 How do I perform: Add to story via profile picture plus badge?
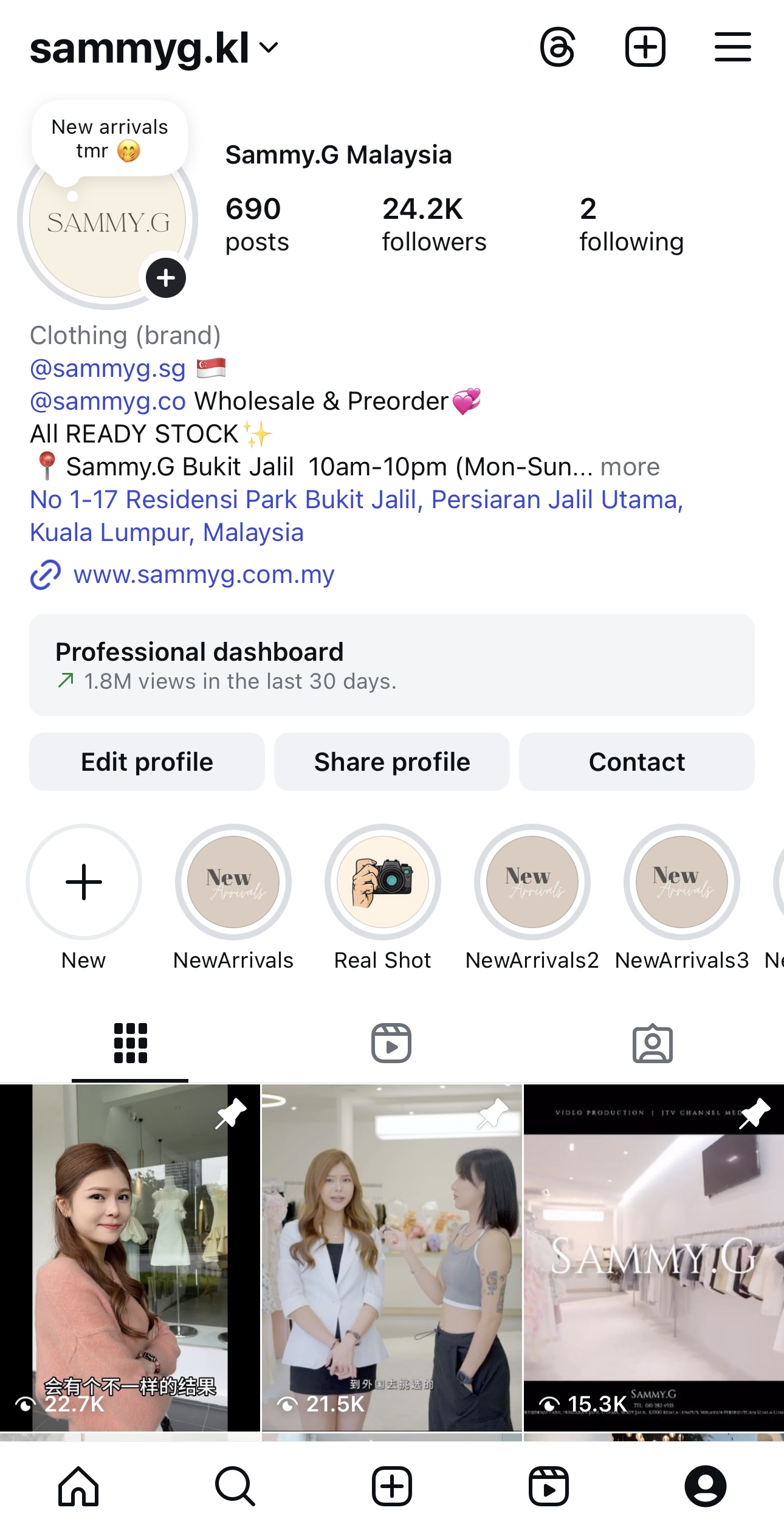pos(166,278)
